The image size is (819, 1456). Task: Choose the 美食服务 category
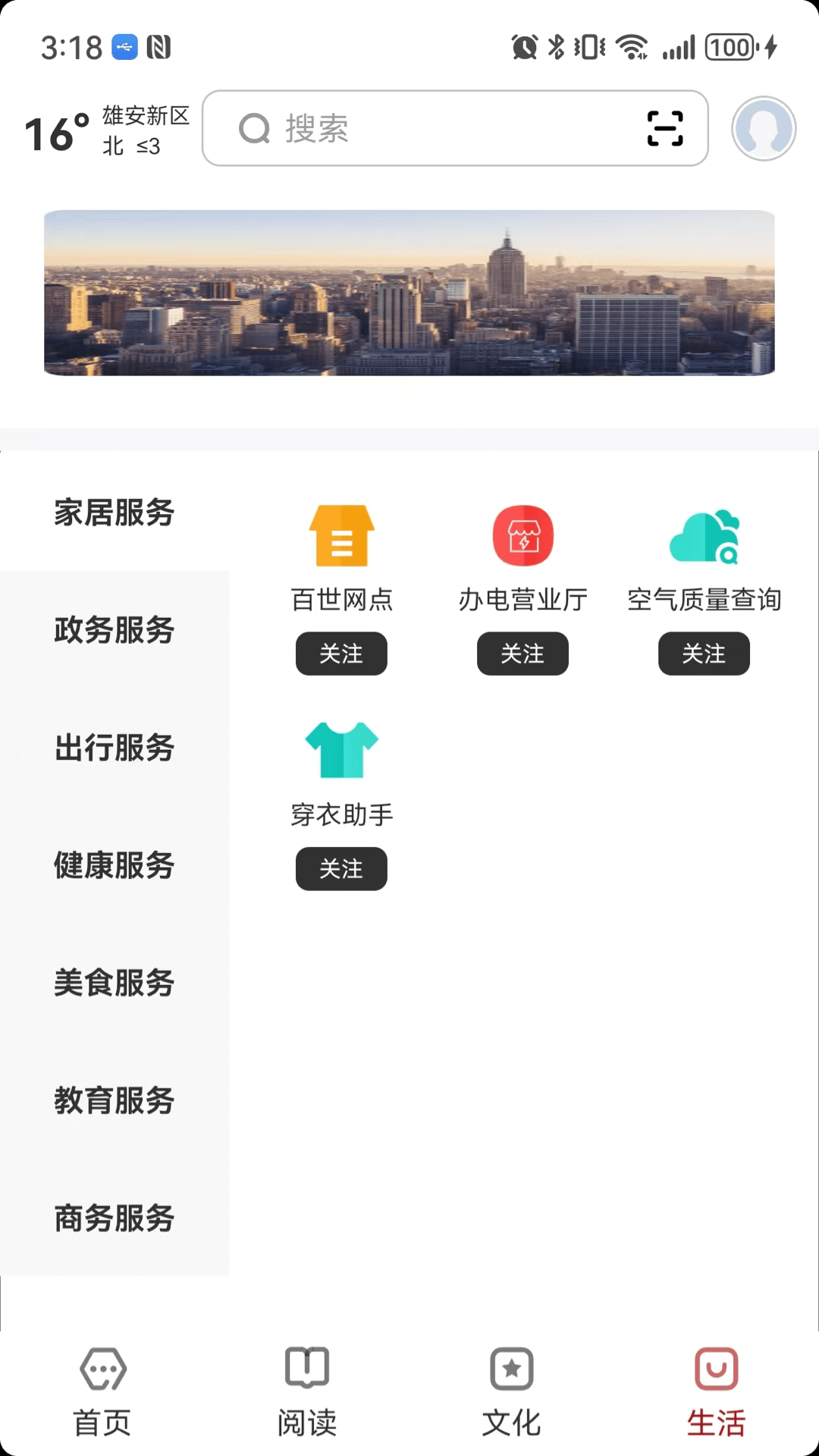pos(115,983)
